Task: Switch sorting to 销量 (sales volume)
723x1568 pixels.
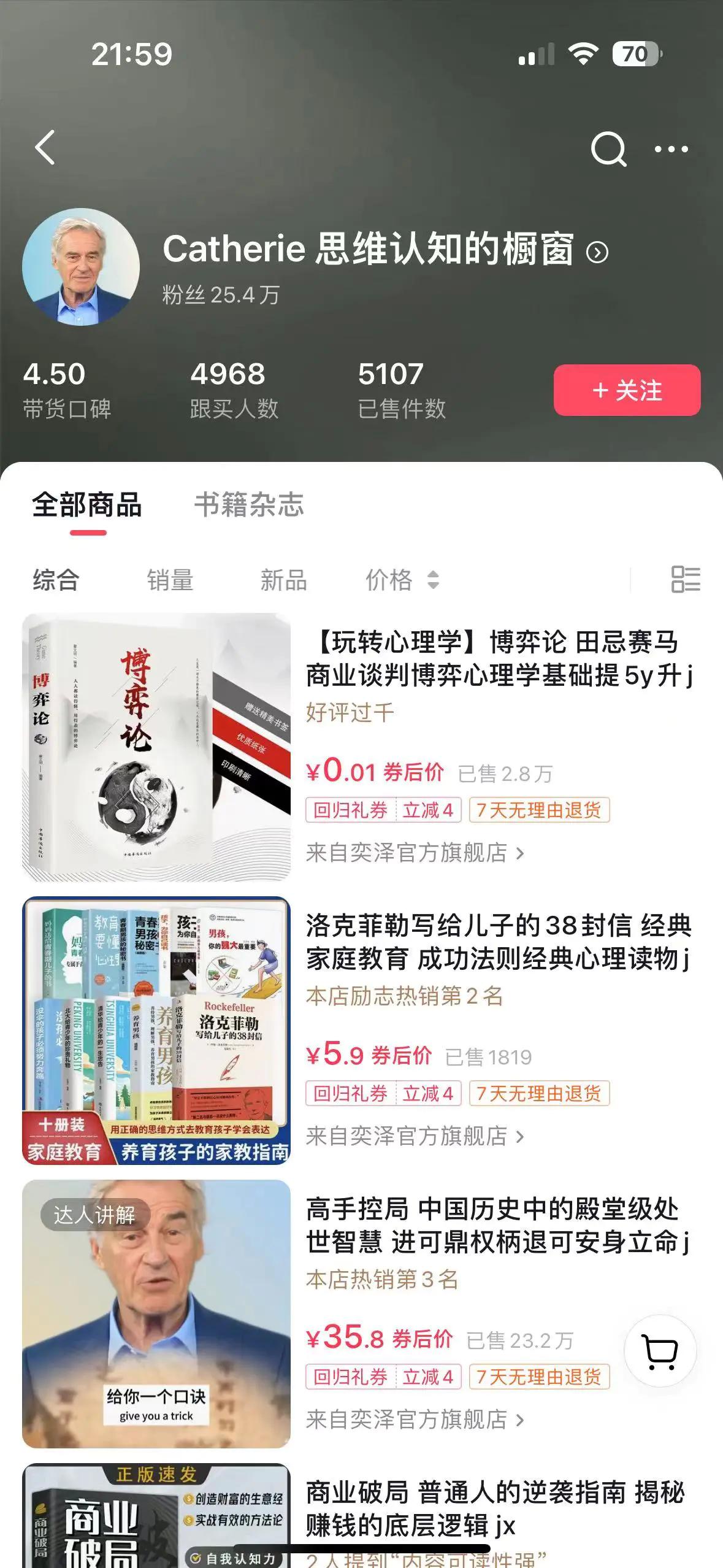Action: (170, 580)
